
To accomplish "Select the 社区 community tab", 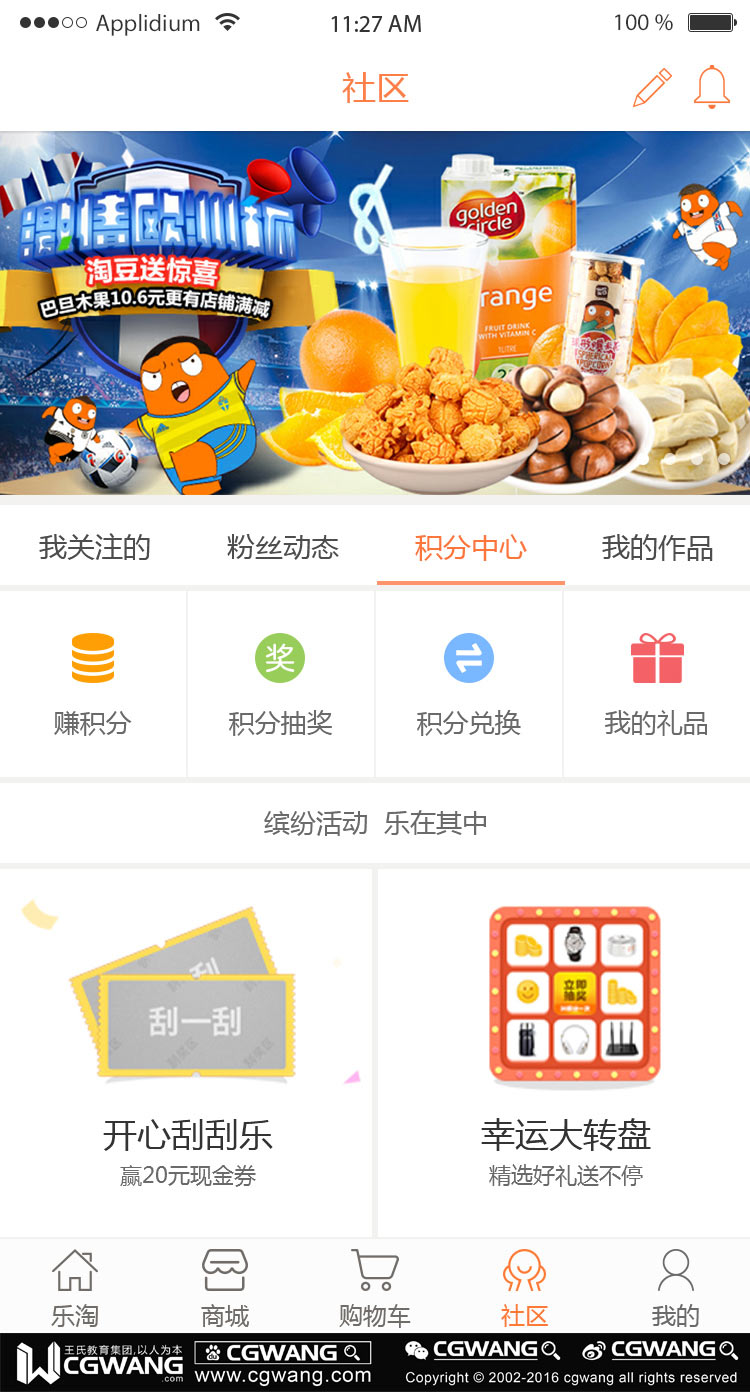I will point(524,1287).
